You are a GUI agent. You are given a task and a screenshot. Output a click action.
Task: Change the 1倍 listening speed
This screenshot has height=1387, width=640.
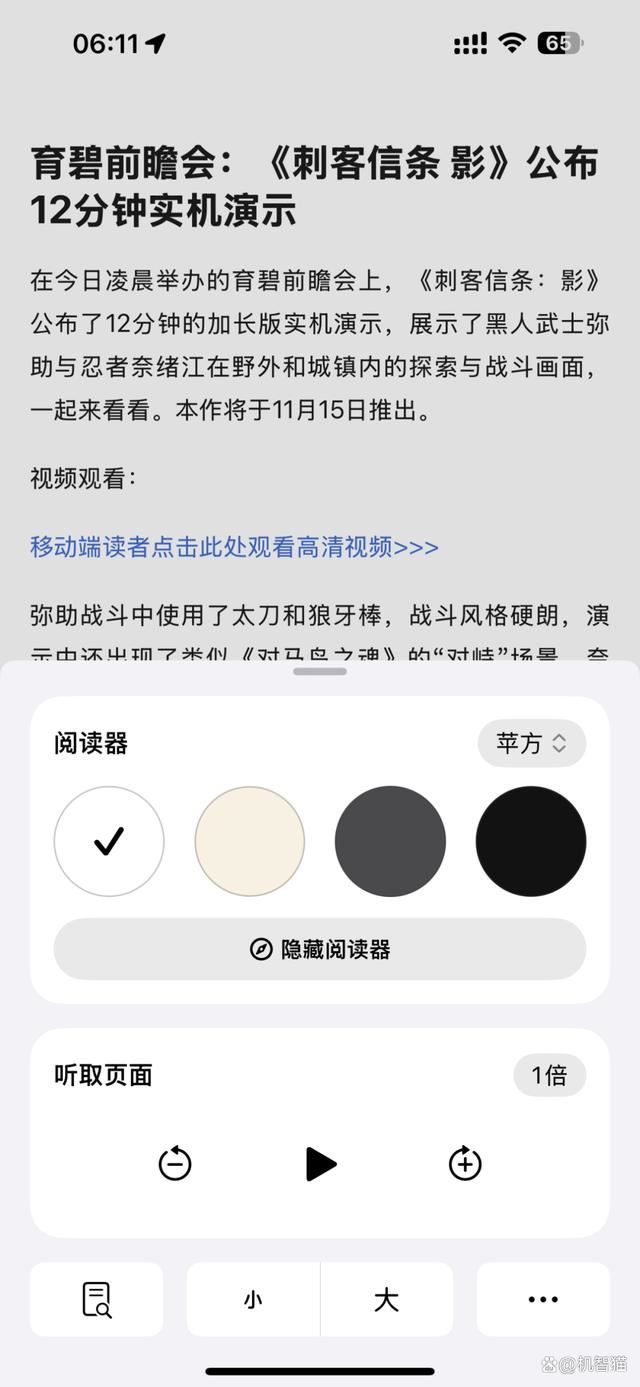pos(549,1075)
